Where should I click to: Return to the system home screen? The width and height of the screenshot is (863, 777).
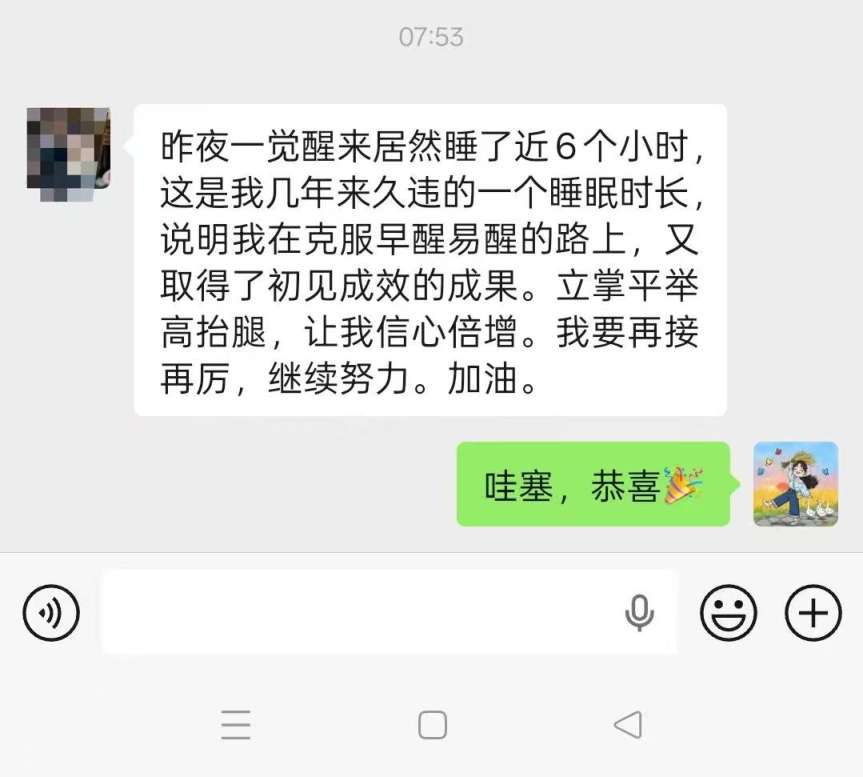pos(432,724)
